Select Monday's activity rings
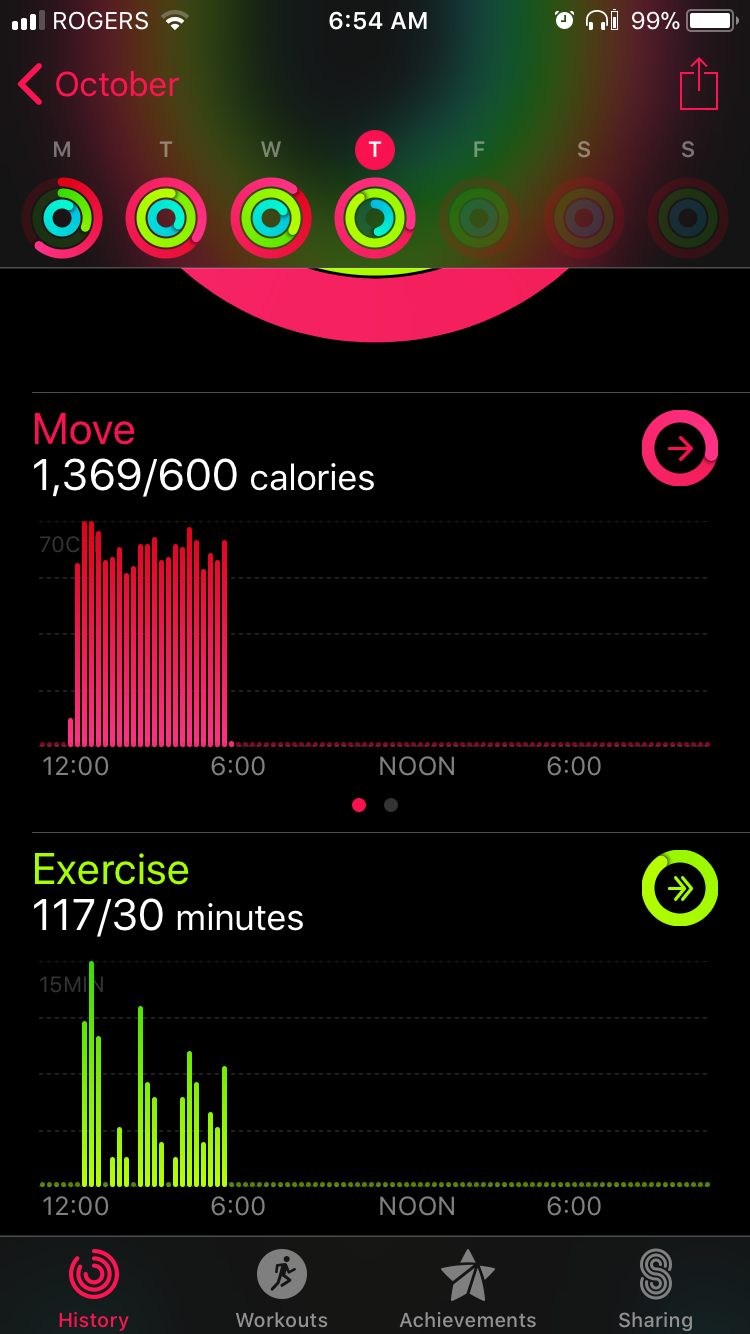The image size is (750, 1334). pyautogui.click(x=62, y=217)
